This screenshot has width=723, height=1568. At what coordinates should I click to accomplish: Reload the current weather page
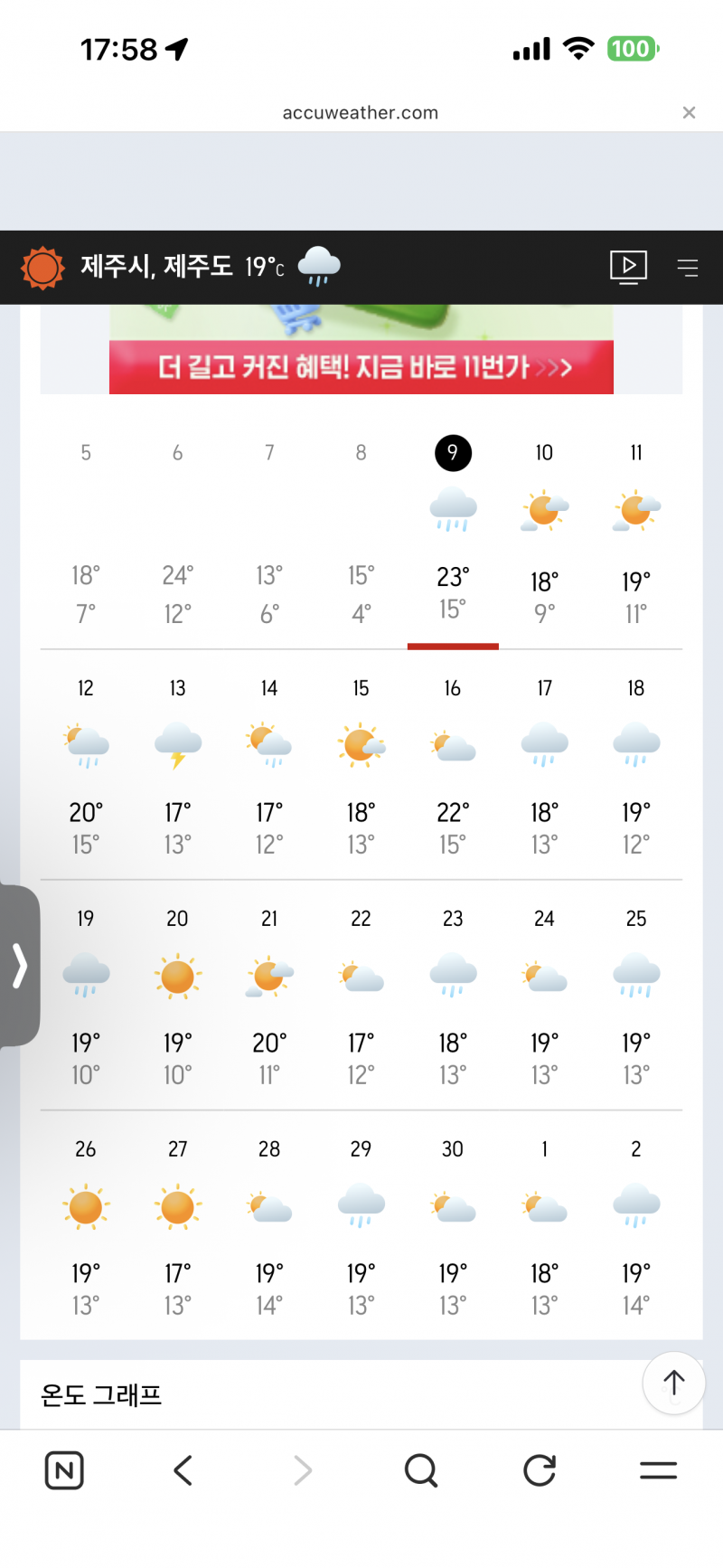point(540,1470)
